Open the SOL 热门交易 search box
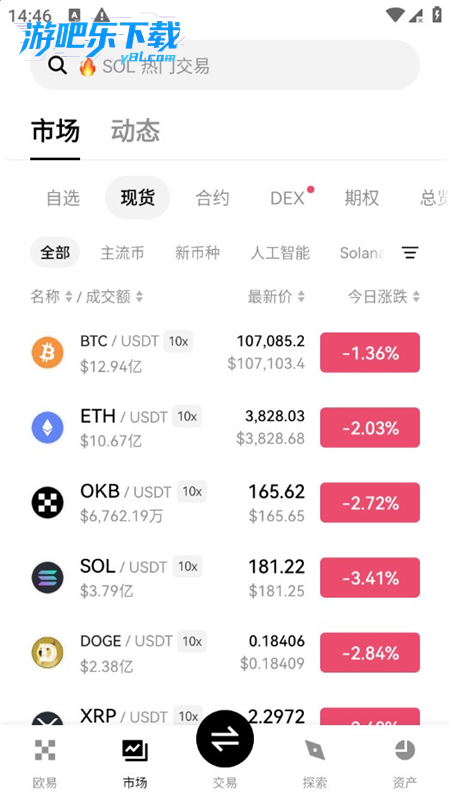Image resolution: width=450 pixels, height=800 pixels. point(224,65)
